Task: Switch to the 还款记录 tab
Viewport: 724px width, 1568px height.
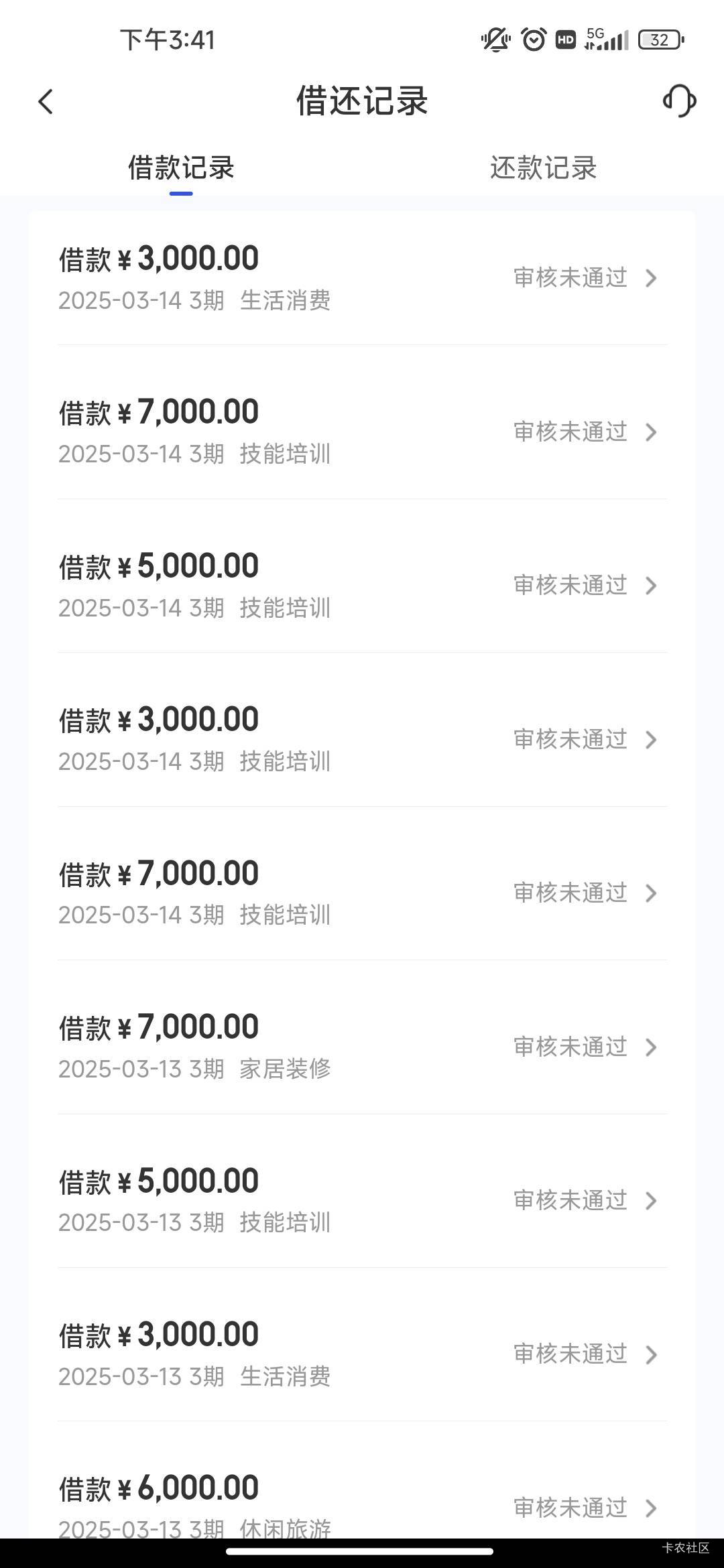Action: tap(543, 168)
